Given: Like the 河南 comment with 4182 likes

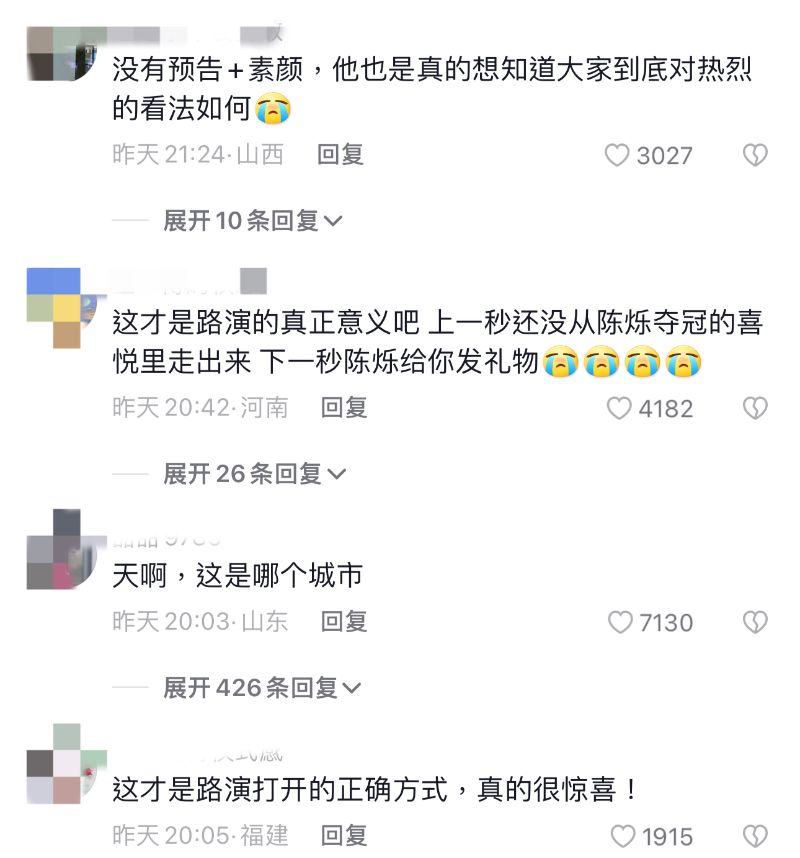Looking at the screenshot, I should (620, 408).
